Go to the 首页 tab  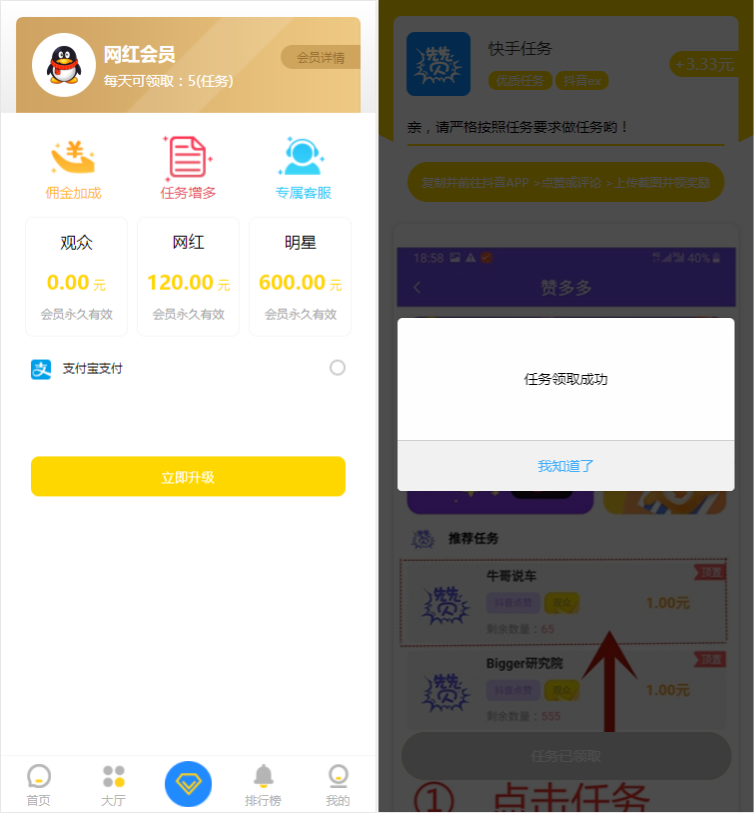click(39, 785)
